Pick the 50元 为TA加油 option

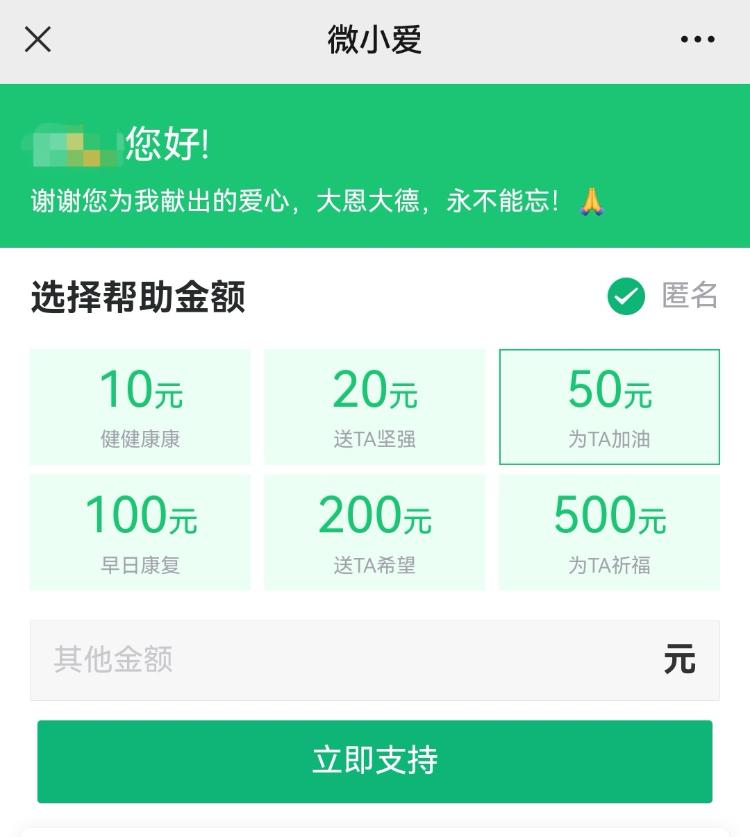click(x=609, y=407)
